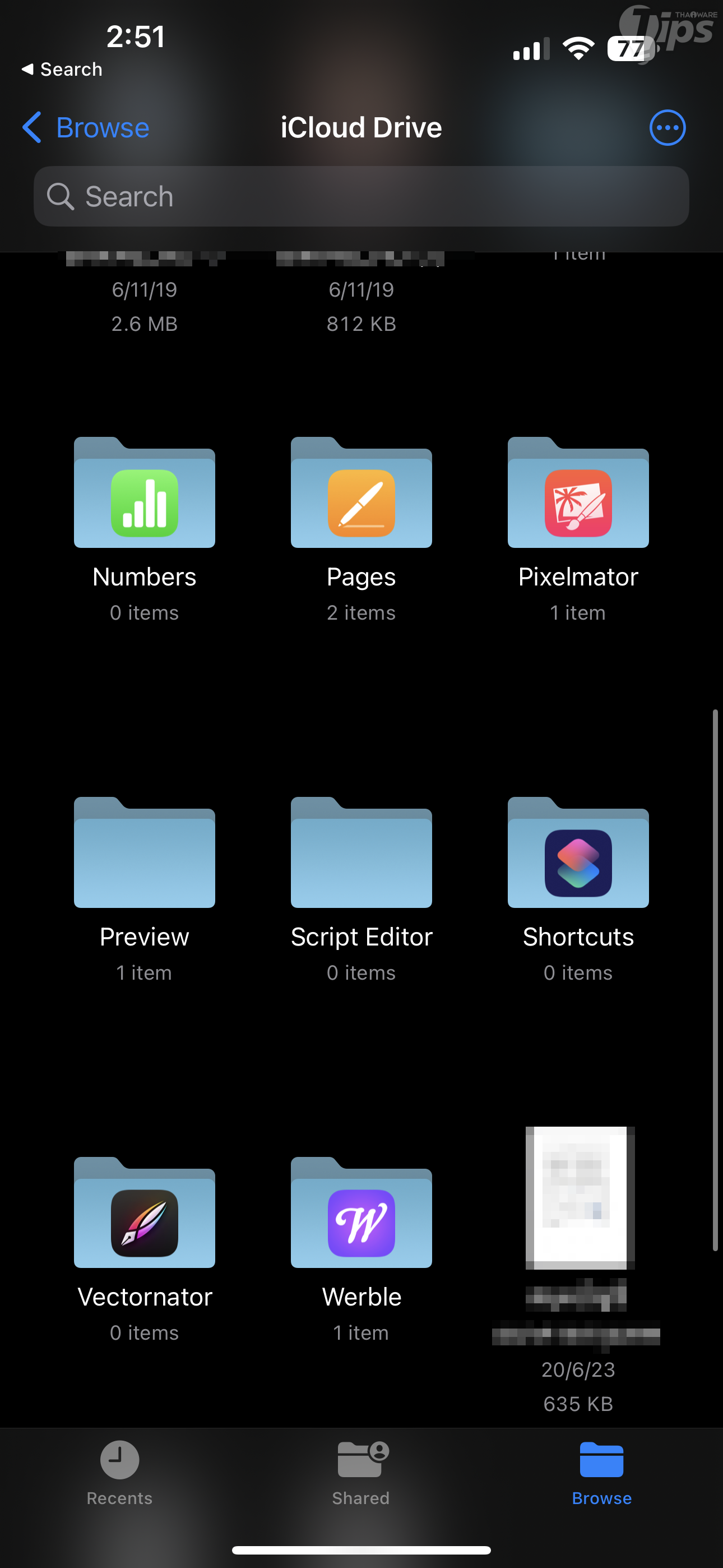Open the 635 KB document dated 20/6/23
Screen dimensions: 723x1568
578,1198
